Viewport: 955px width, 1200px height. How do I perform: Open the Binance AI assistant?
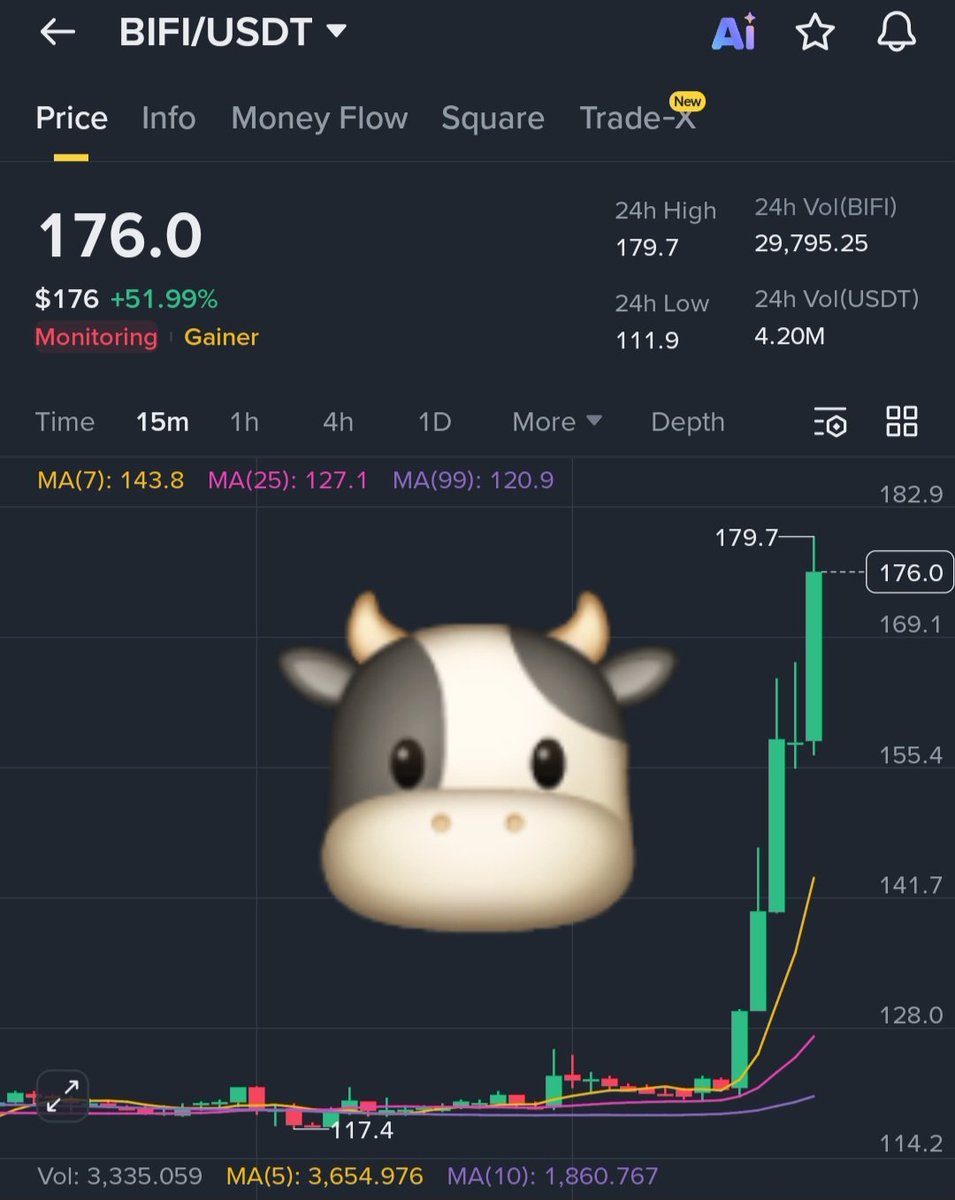[734, 33]
